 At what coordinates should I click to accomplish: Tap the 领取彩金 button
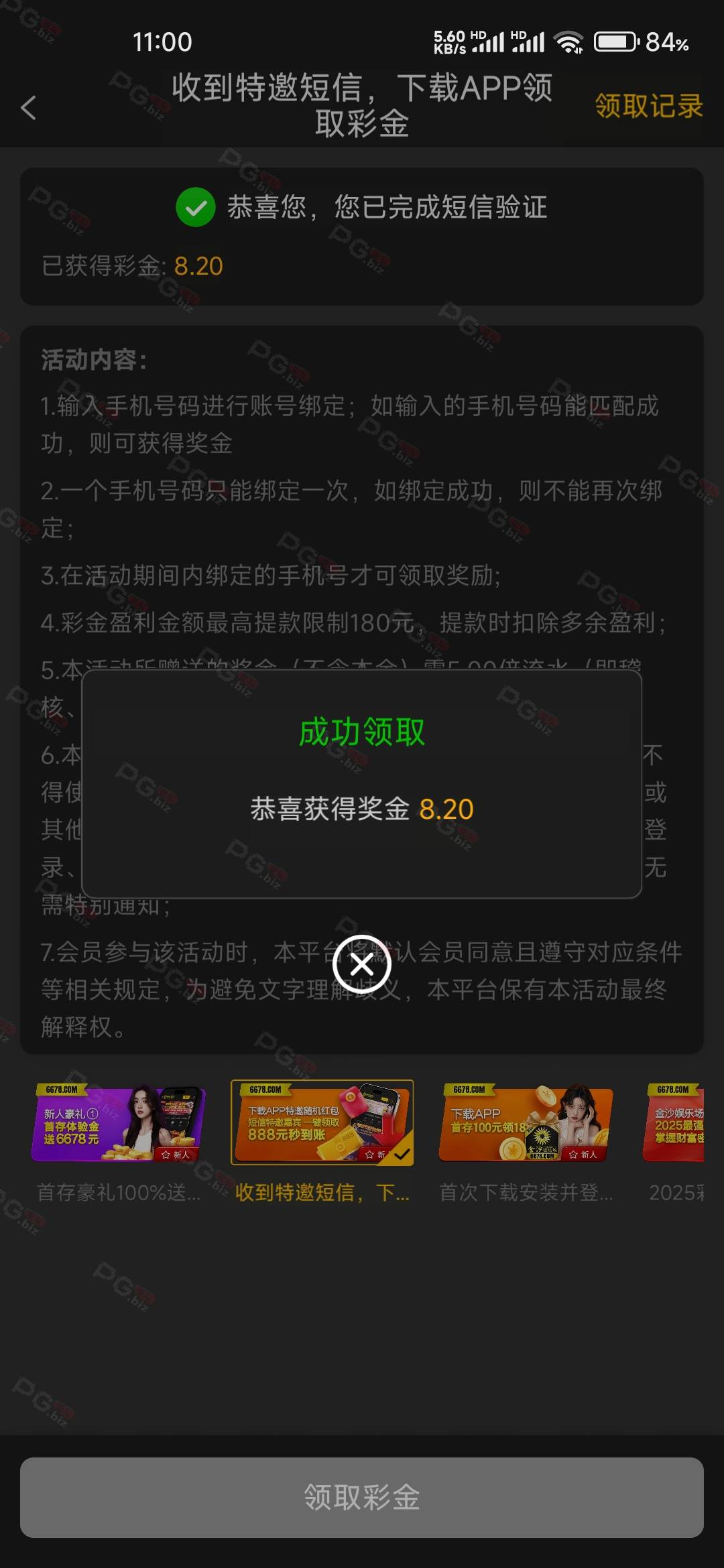tap(362, 1498)
